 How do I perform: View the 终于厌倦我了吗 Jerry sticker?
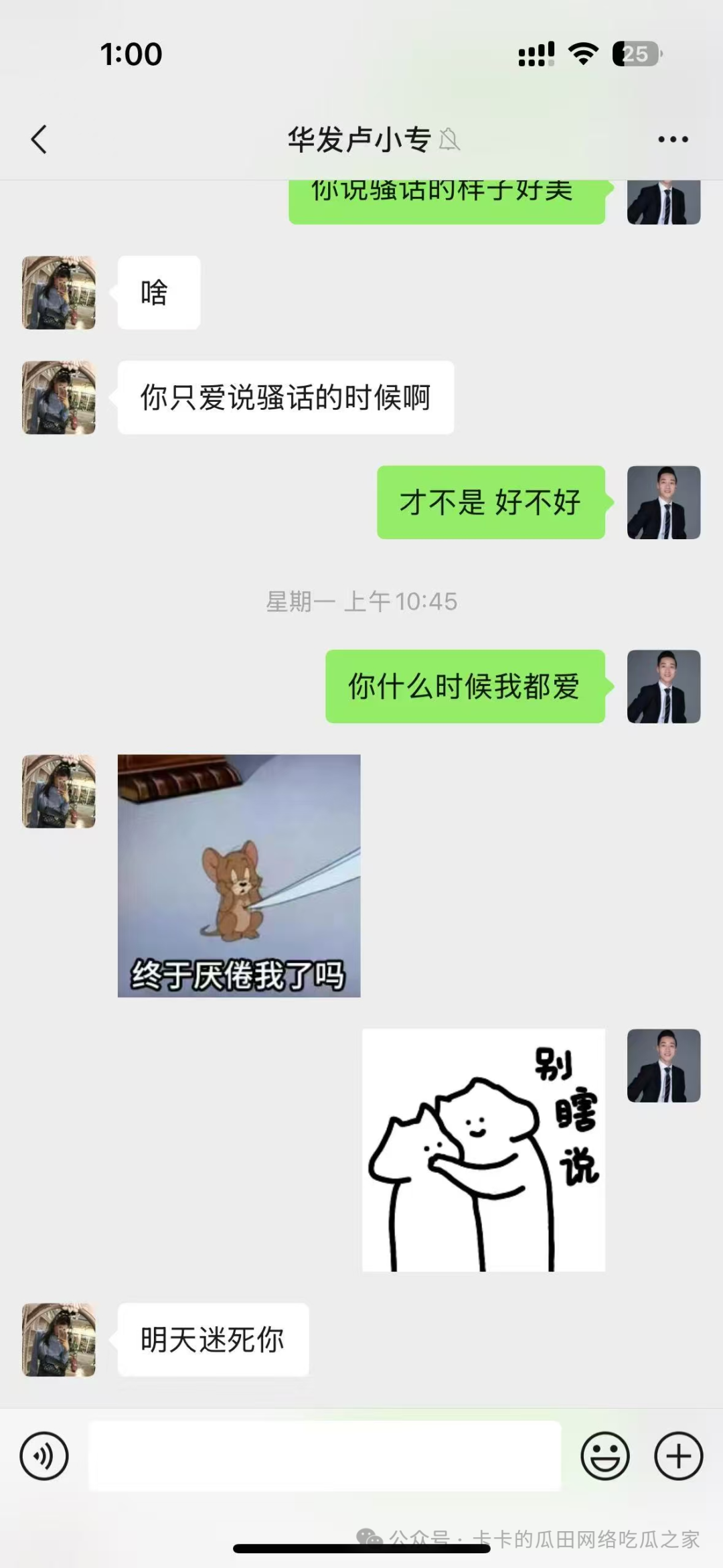tap(239, 875)
